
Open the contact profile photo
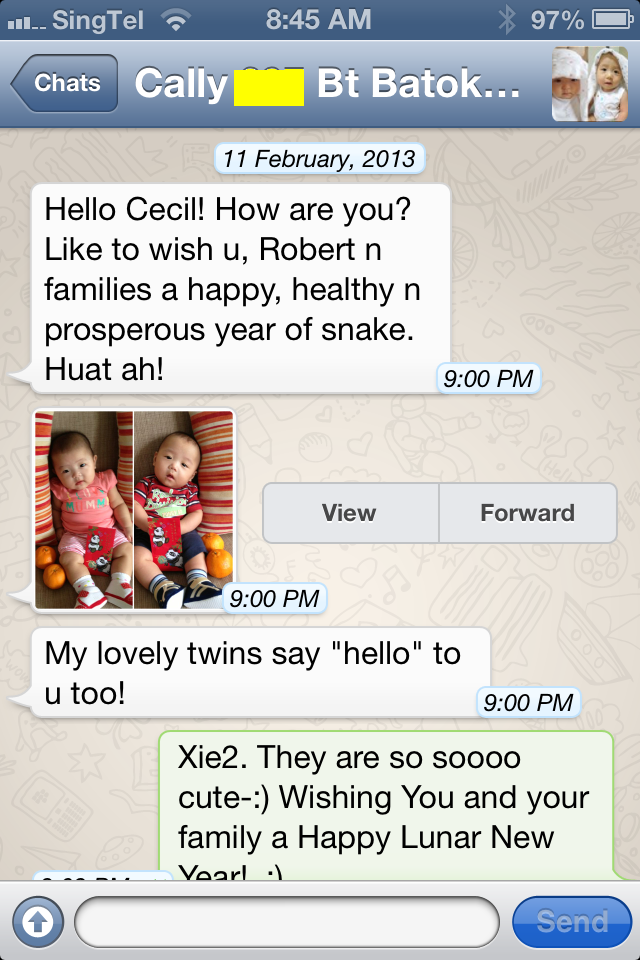point(589,84)
